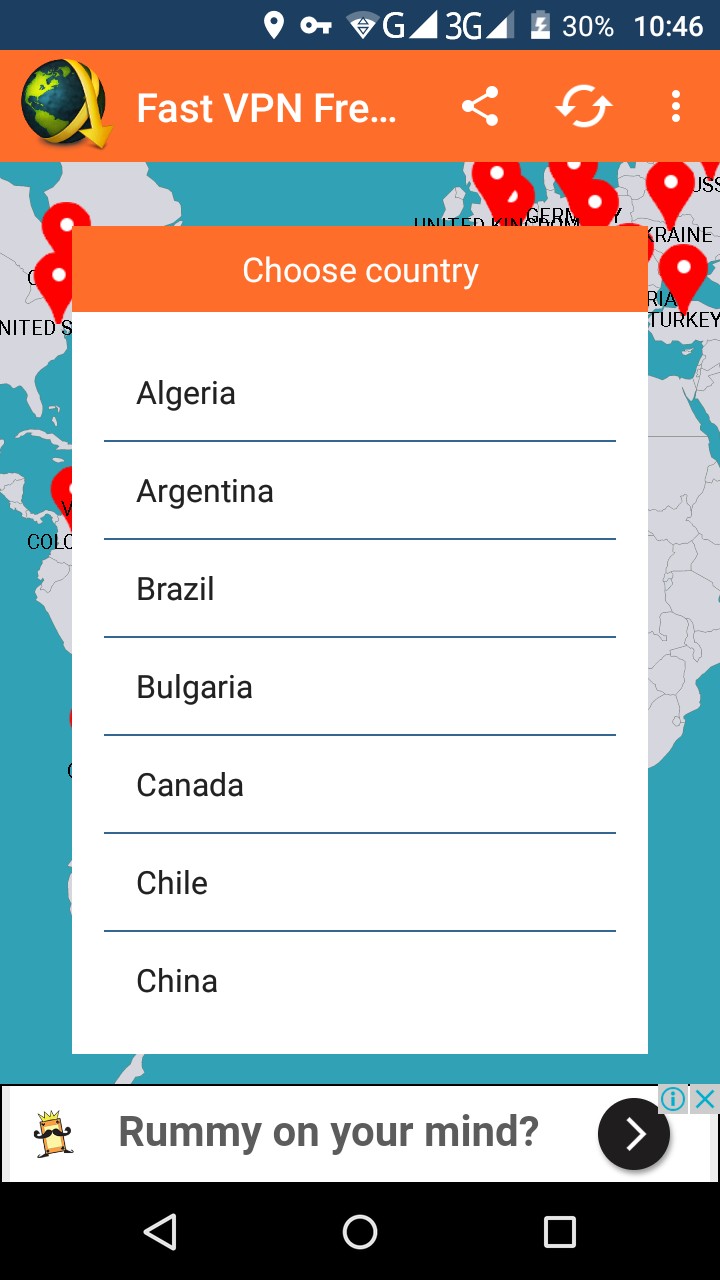Open the overflow menu
Screen dimensions: 720x1280
[676, 106]
